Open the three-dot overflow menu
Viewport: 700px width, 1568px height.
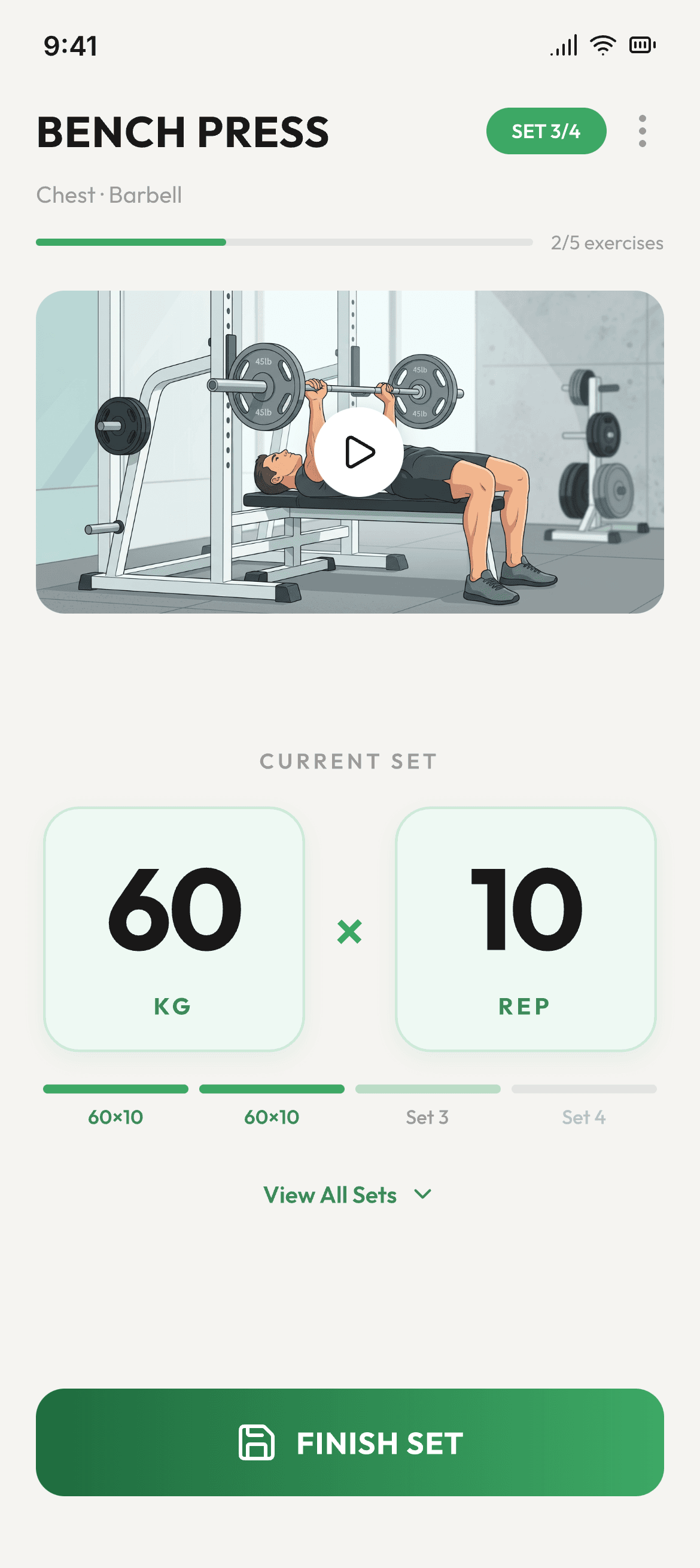(642, 131)
